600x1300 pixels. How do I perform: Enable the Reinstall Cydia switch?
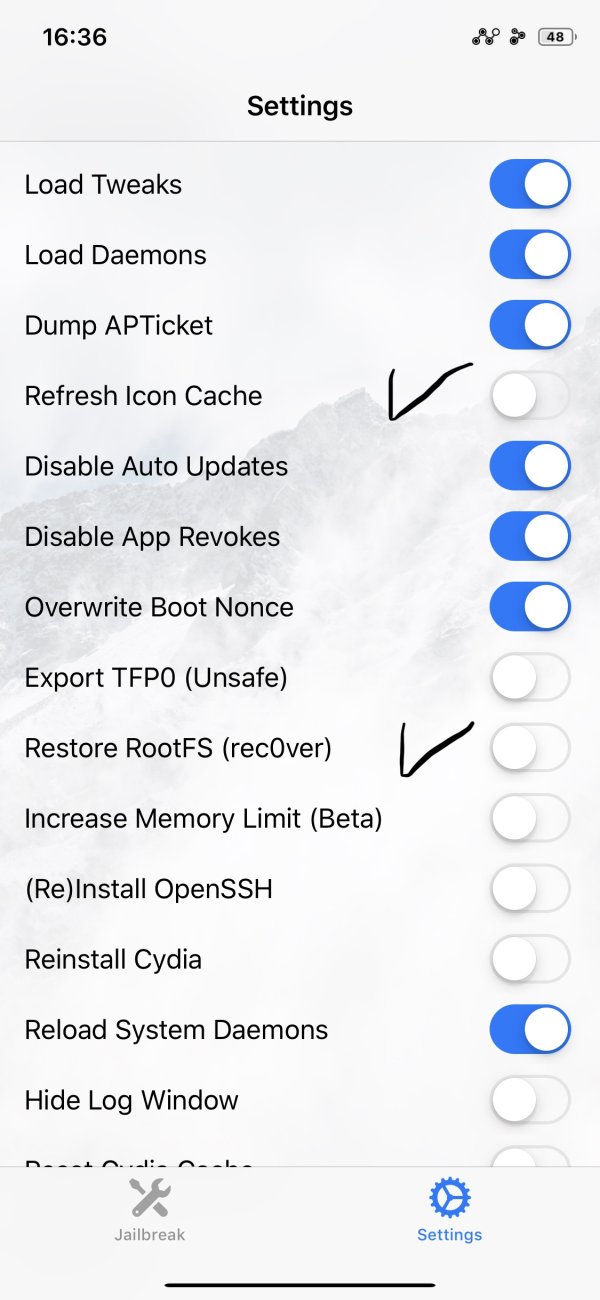[530, 960]
